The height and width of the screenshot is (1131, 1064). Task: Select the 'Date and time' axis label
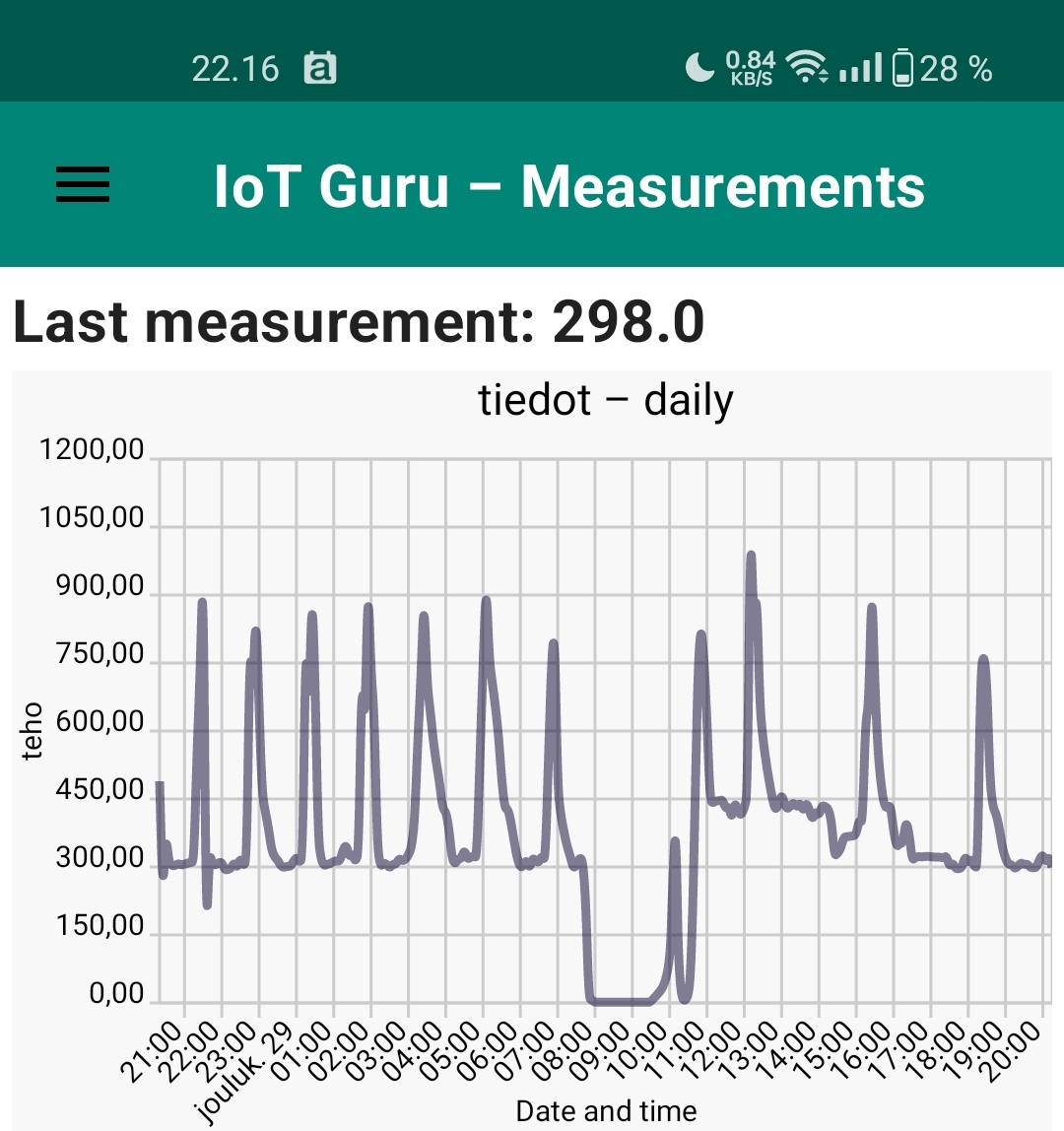click(605, 1109)
